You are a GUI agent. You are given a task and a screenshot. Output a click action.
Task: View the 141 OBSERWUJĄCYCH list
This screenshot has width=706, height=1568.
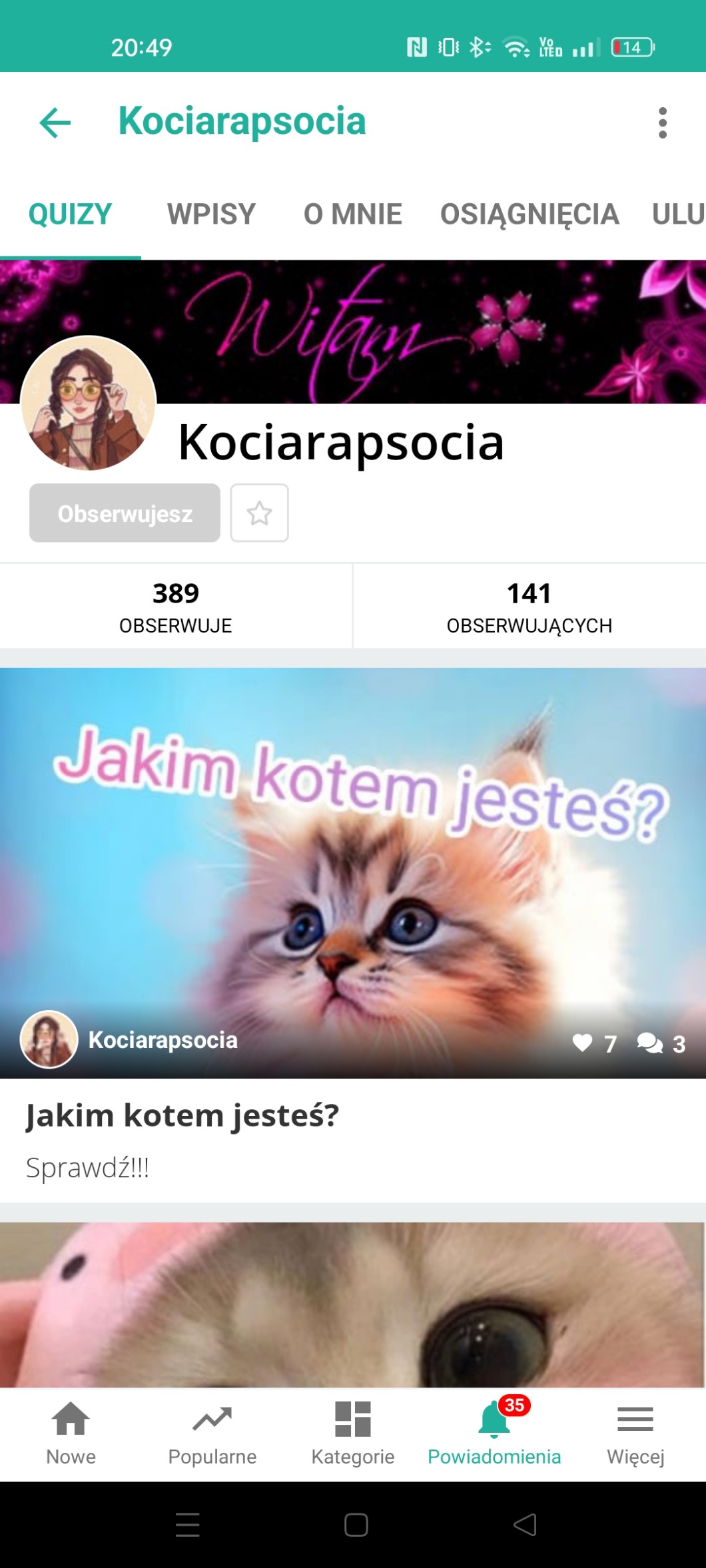pos(529,606)
